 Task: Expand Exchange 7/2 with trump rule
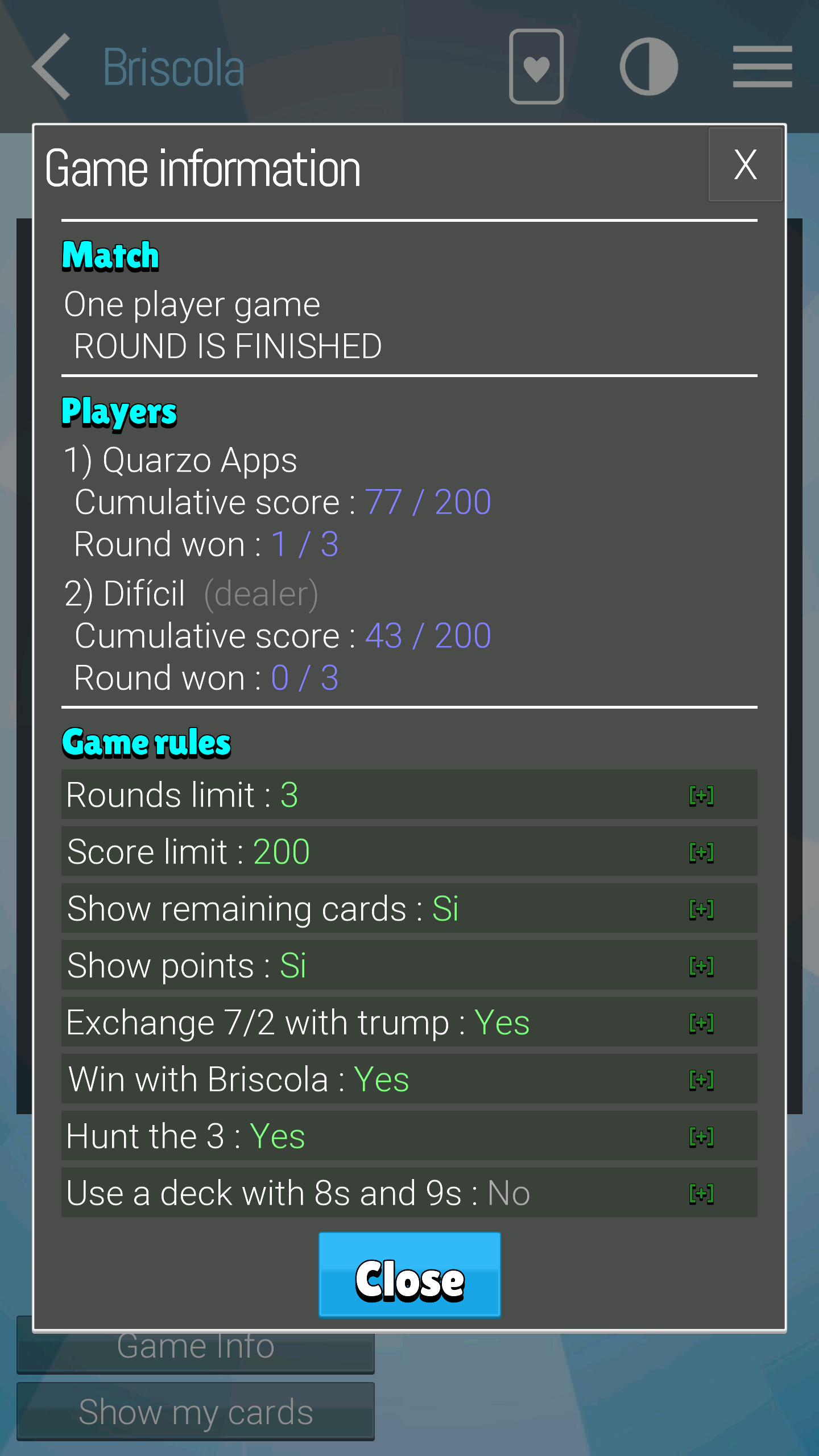click(701, 1023)
